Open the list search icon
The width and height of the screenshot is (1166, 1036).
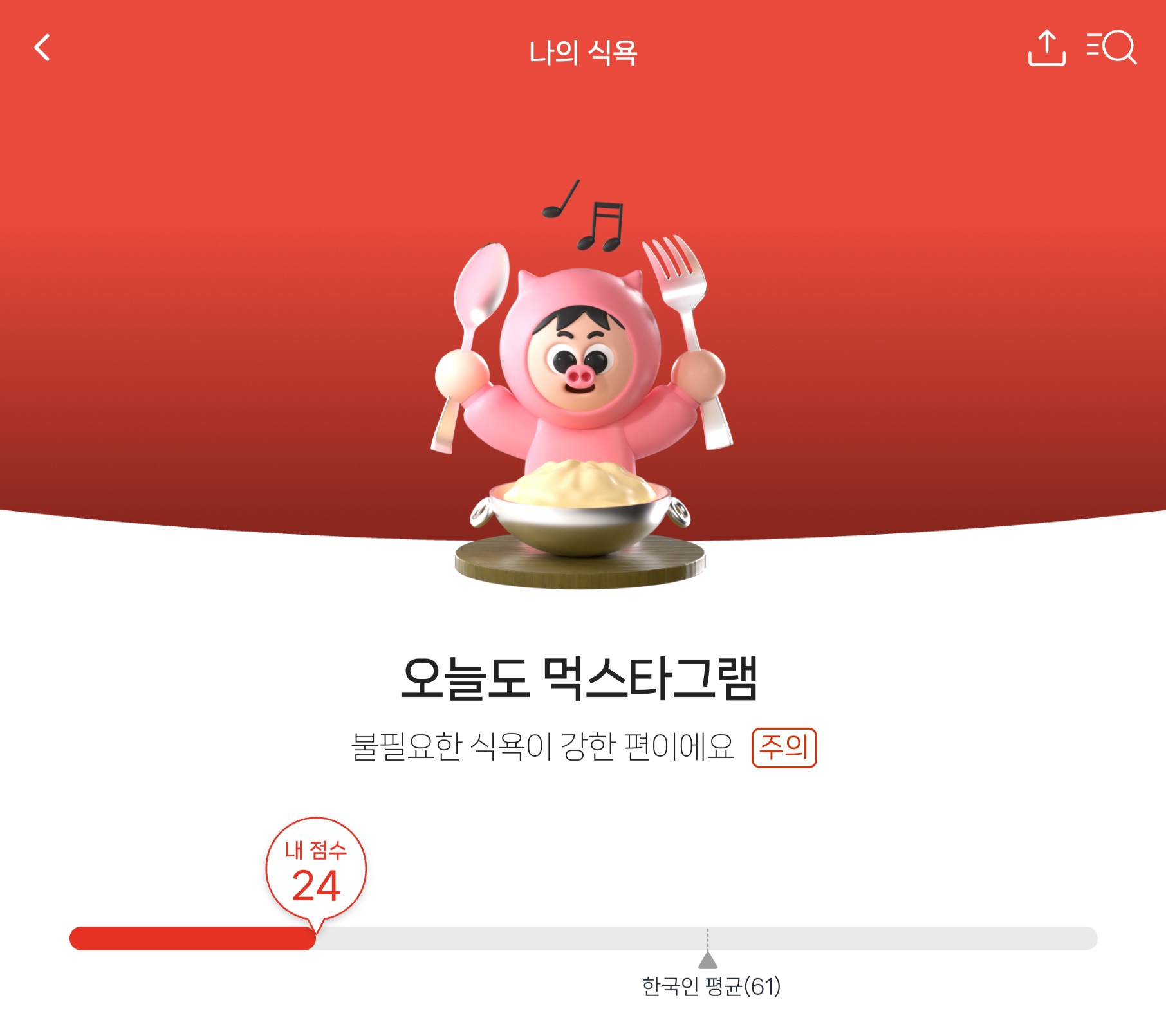[x=1113, y=48]
